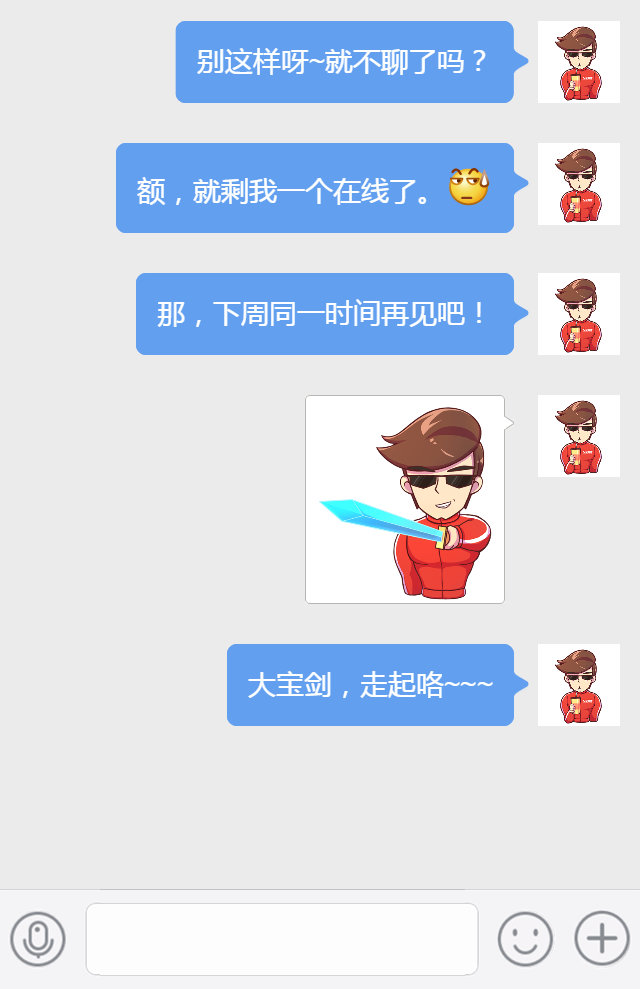This screenshot has height=989, width=640.
Task: Focus the message text field
Action: tap(281, 939)
